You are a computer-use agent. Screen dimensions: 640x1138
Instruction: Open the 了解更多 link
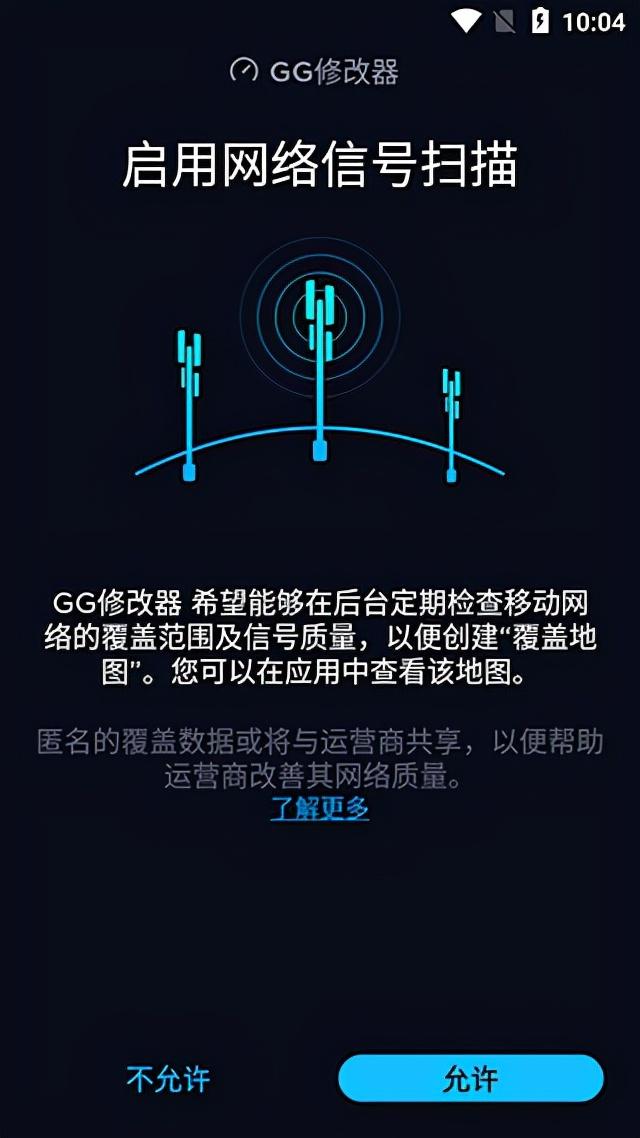319,809
